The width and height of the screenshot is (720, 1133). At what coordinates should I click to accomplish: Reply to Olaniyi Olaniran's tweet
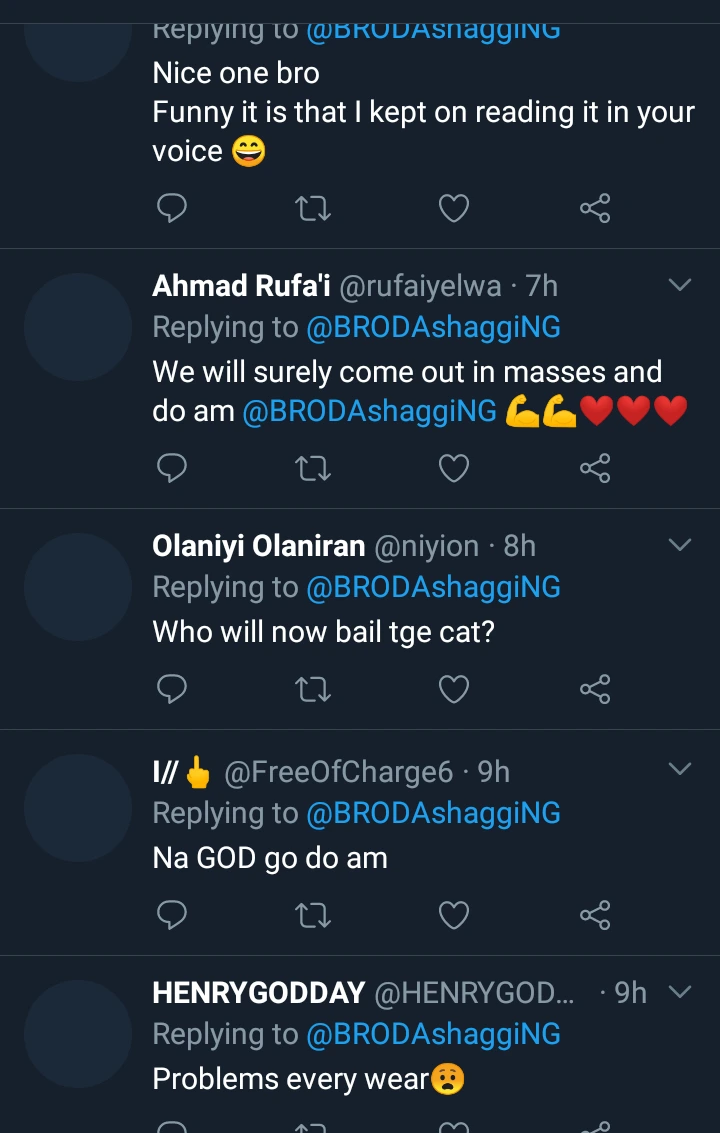tap(173, 689)
